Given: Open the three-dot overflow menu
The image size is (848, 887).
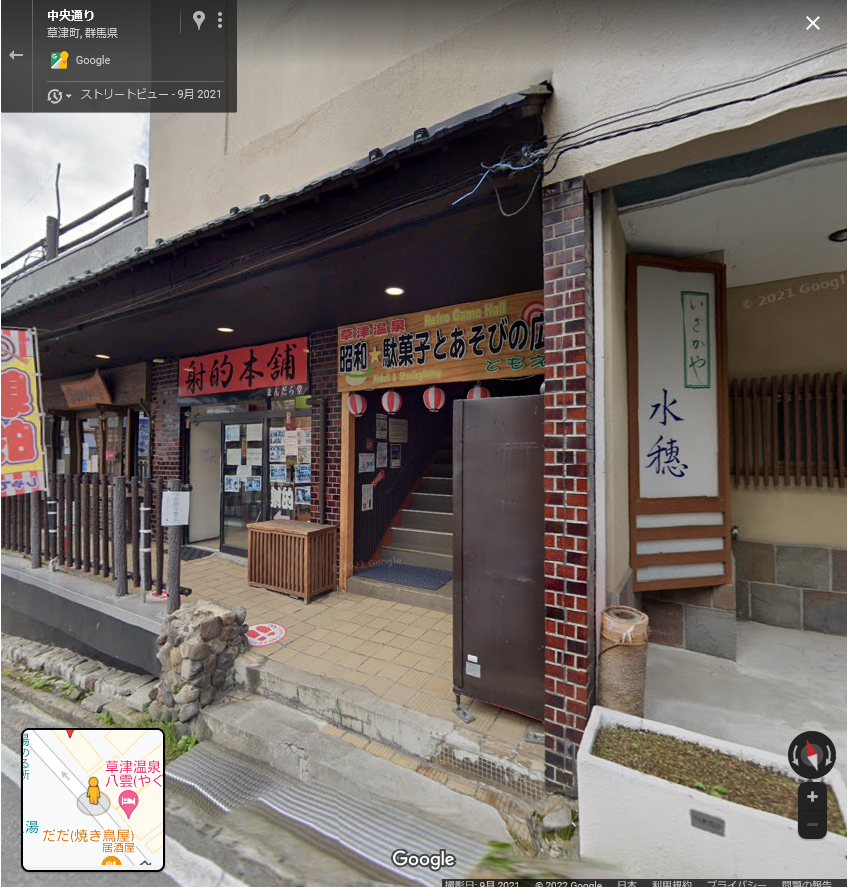Looking at the screenshot, I should (220, 20).
